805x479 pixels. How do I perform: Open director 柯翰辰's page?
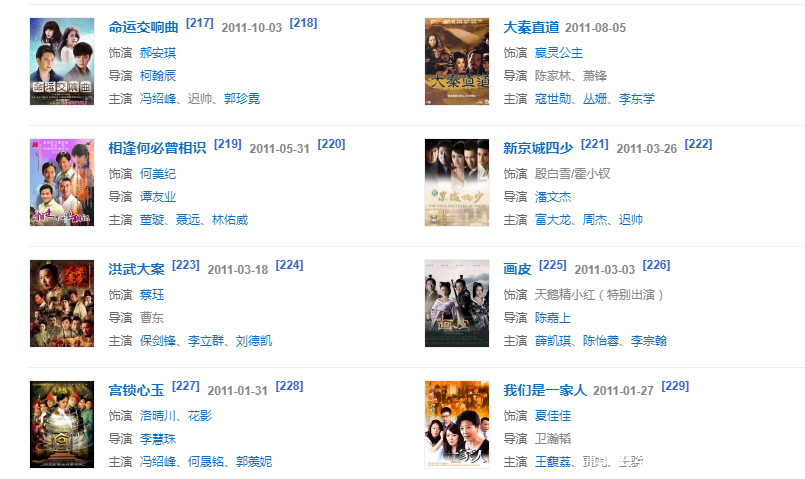tap(158, 75)
